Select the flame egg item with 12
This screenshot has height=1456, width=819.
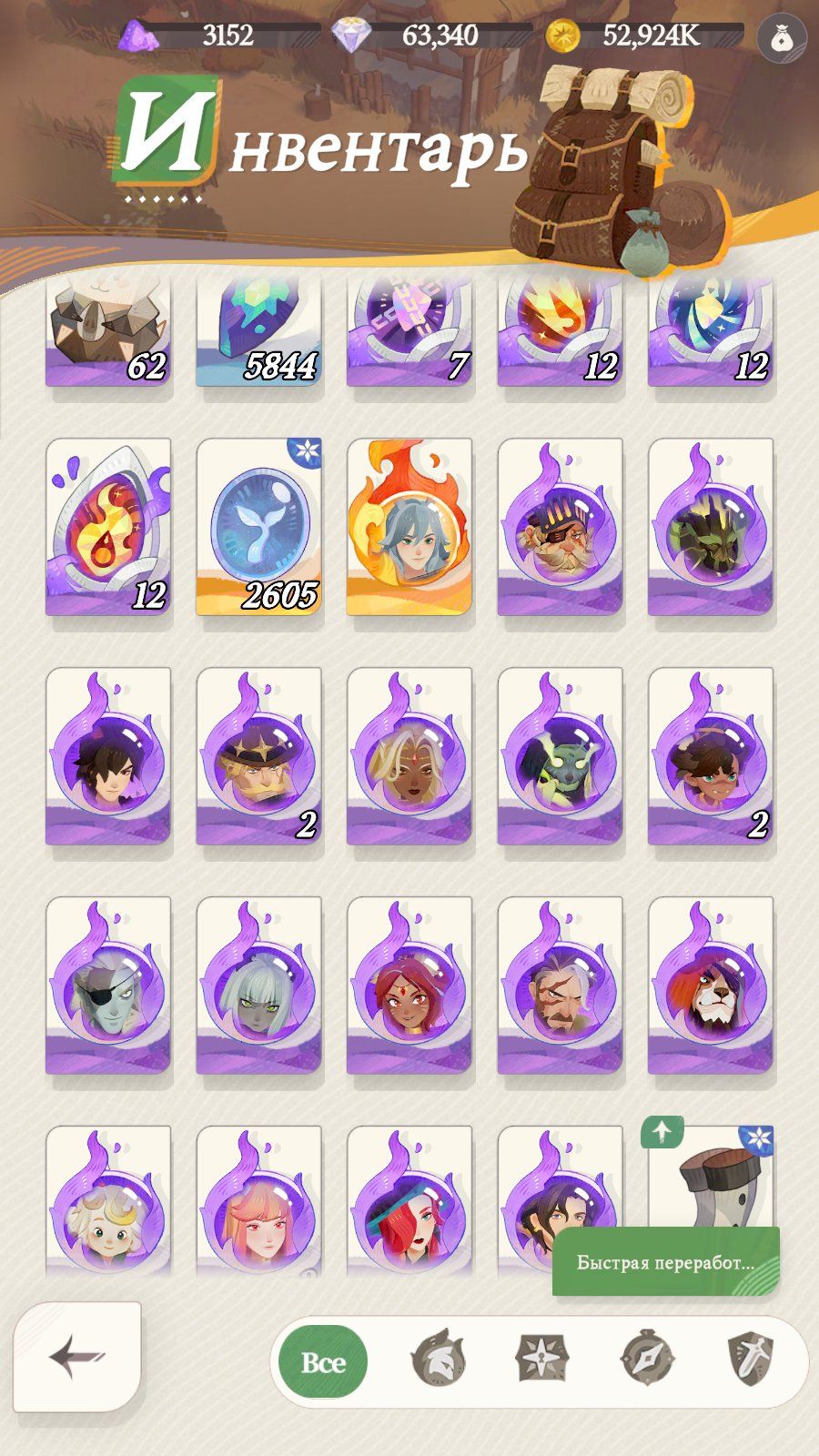point(108,527)
